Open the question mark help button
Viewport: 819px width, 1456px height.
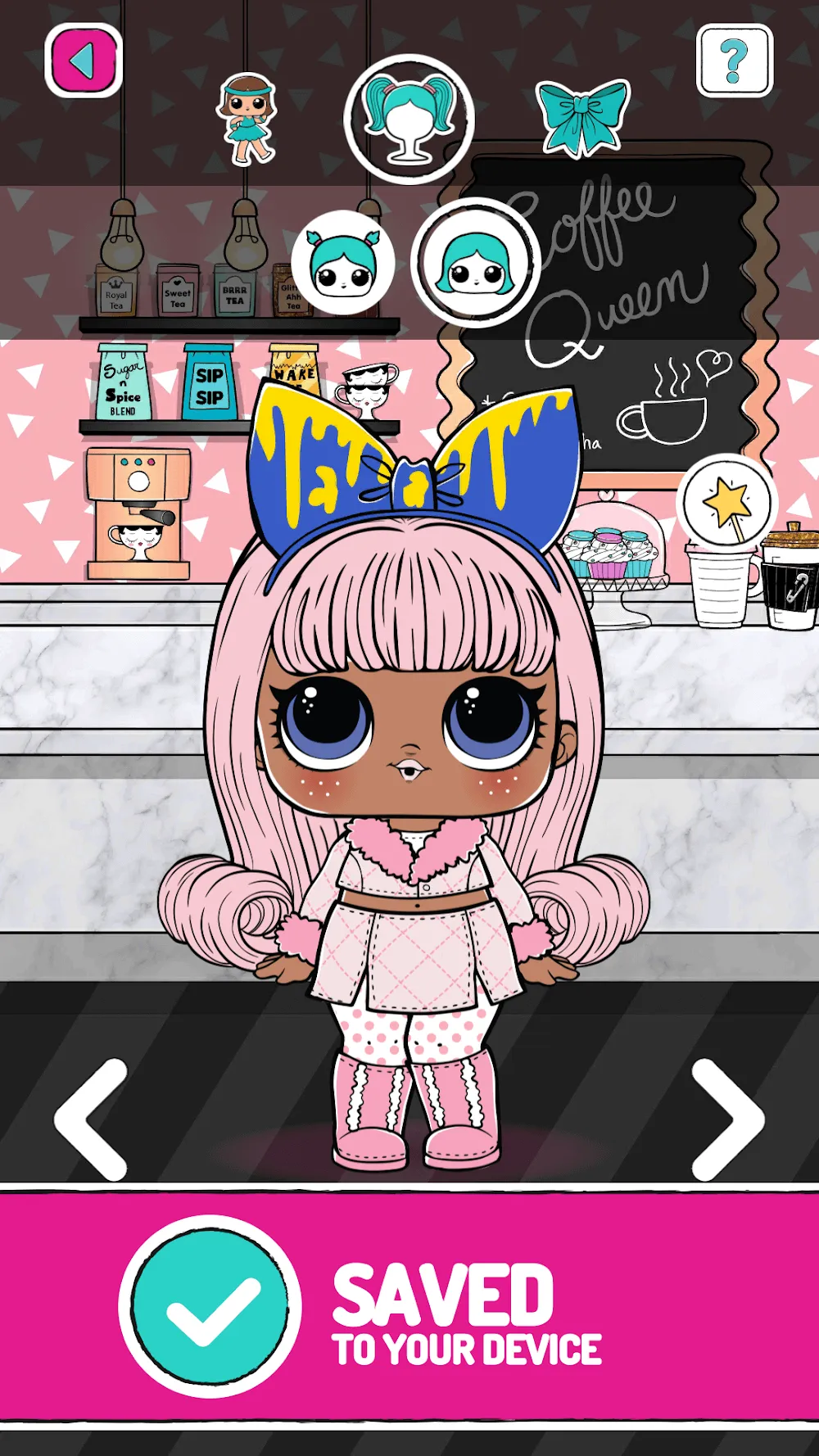pyautogui.click(x=735, y=61)
